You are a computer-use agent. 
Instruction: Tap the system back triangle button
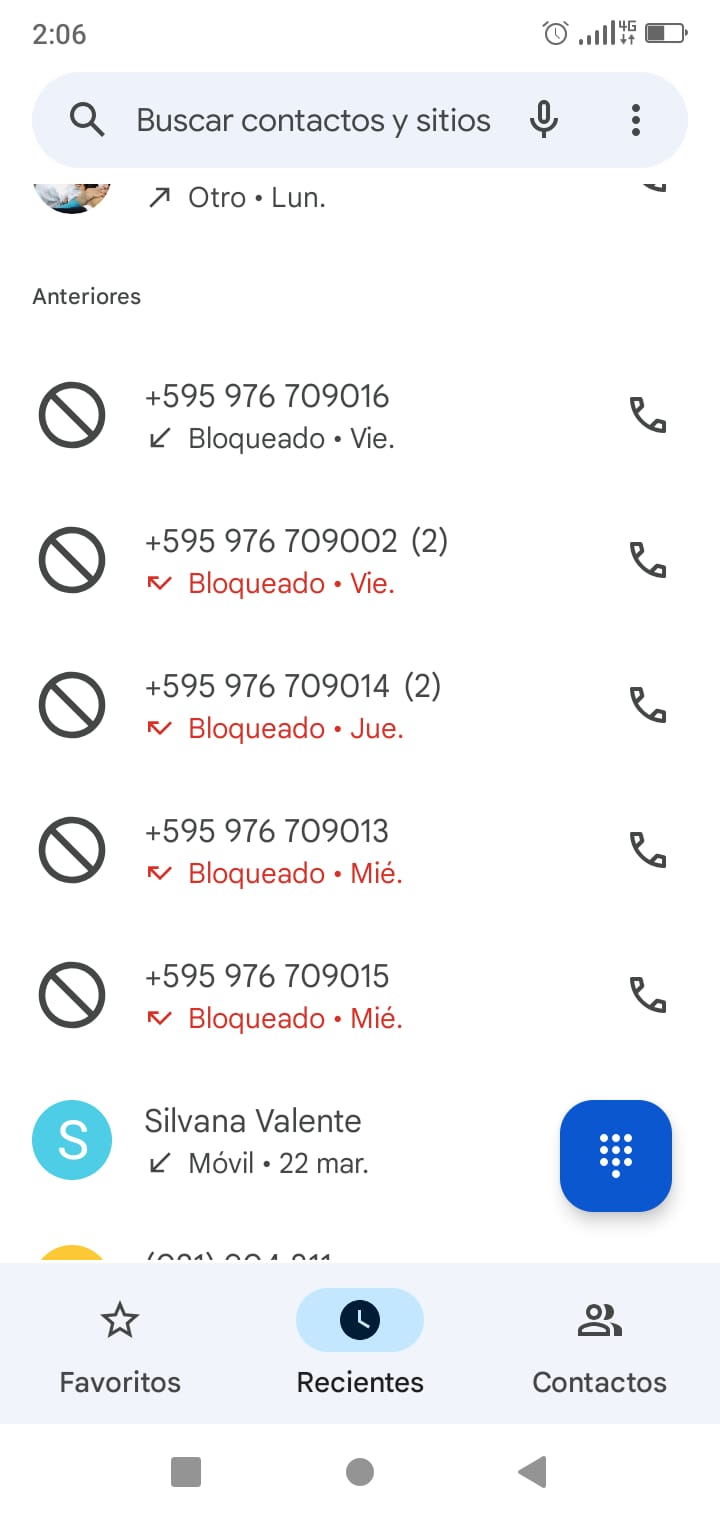click(x=533, y=1472)
